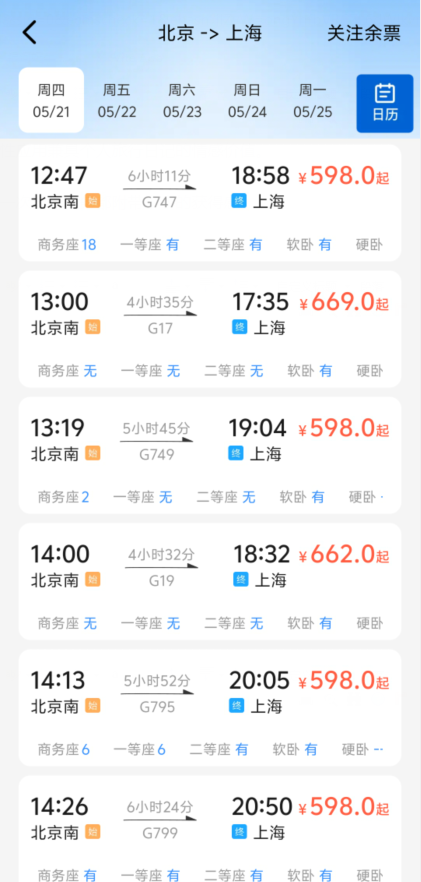
Task: View train G749 departing 13:19
Action: click(x=210, y=455)
